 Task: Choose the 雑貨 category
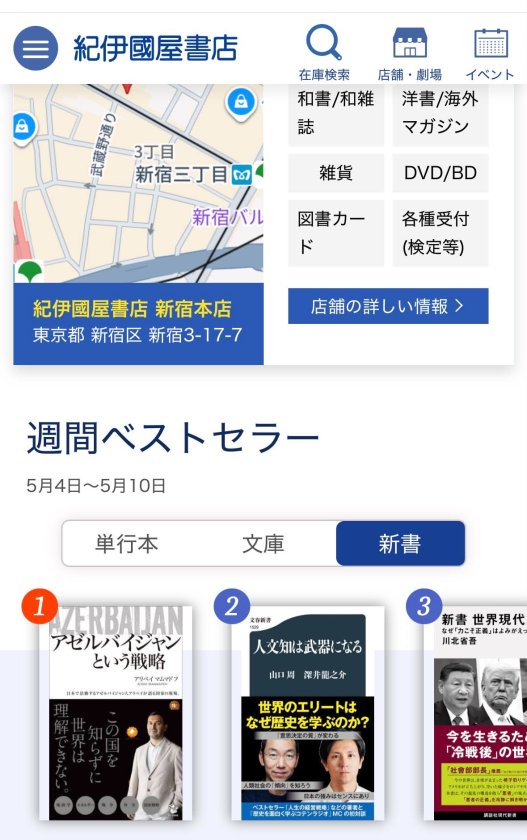[x=336, y=173]
